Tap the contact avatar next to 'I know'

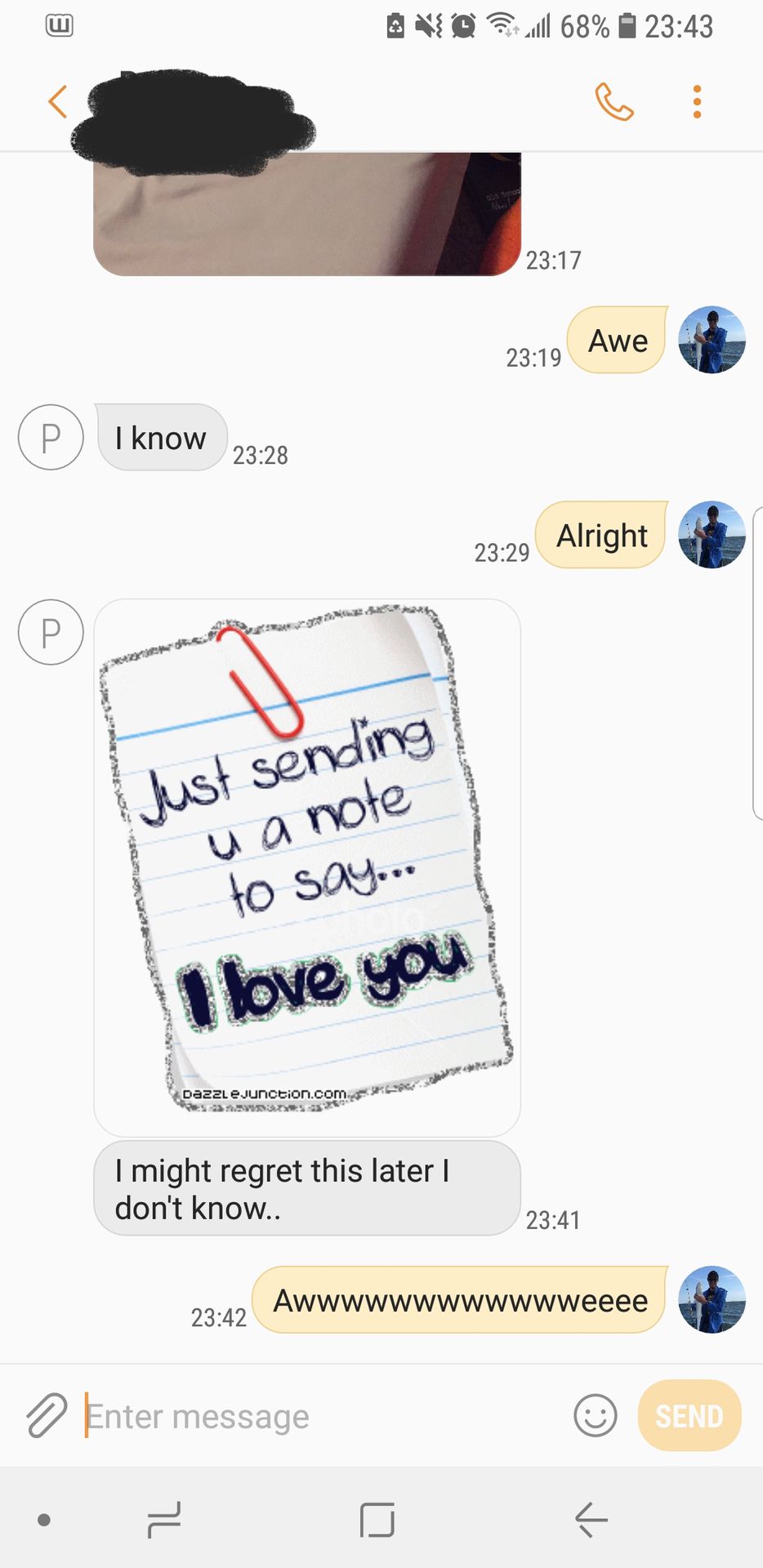pyautogui.click(x=51, y=438)
